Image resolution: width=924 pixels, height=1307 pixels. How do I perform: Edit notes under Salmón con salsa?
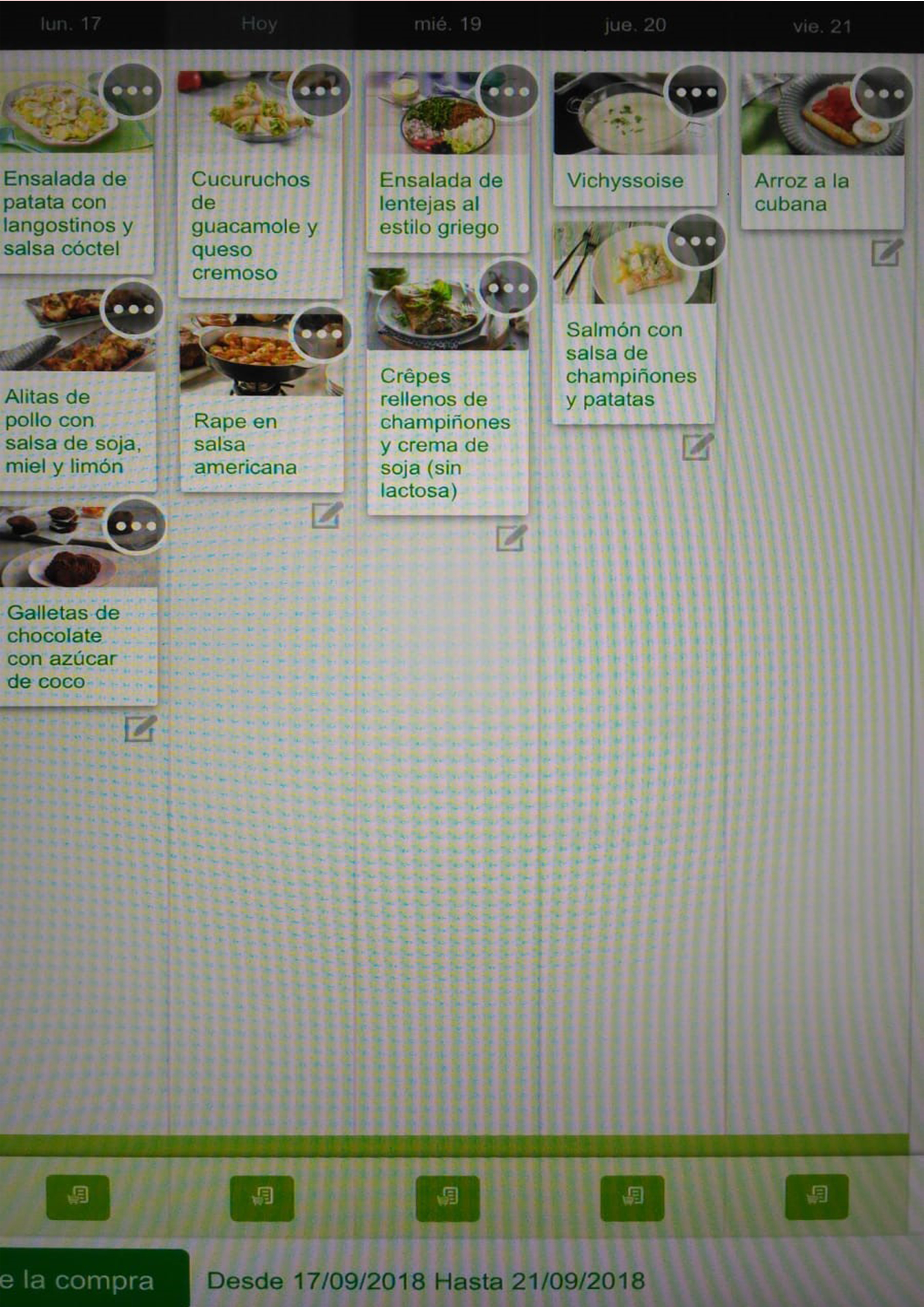coord(697,446)
